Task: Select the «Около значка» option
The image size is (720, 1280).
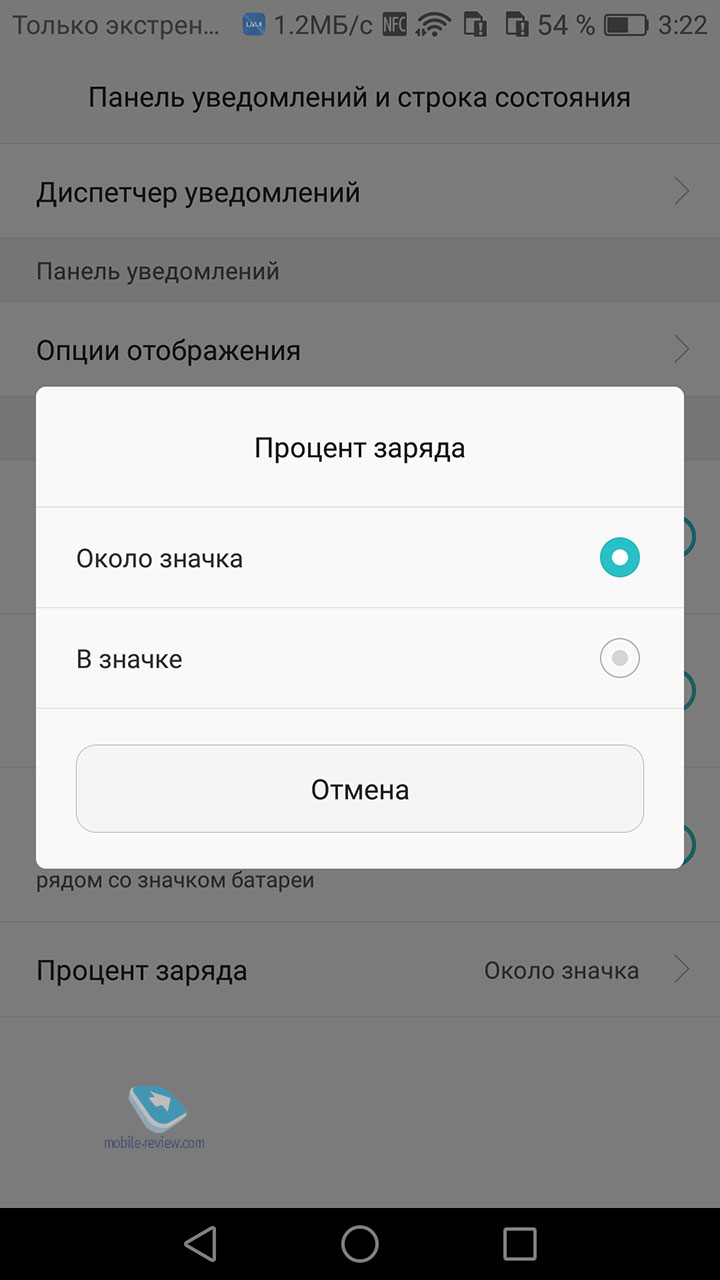Action: pos(619,557)
